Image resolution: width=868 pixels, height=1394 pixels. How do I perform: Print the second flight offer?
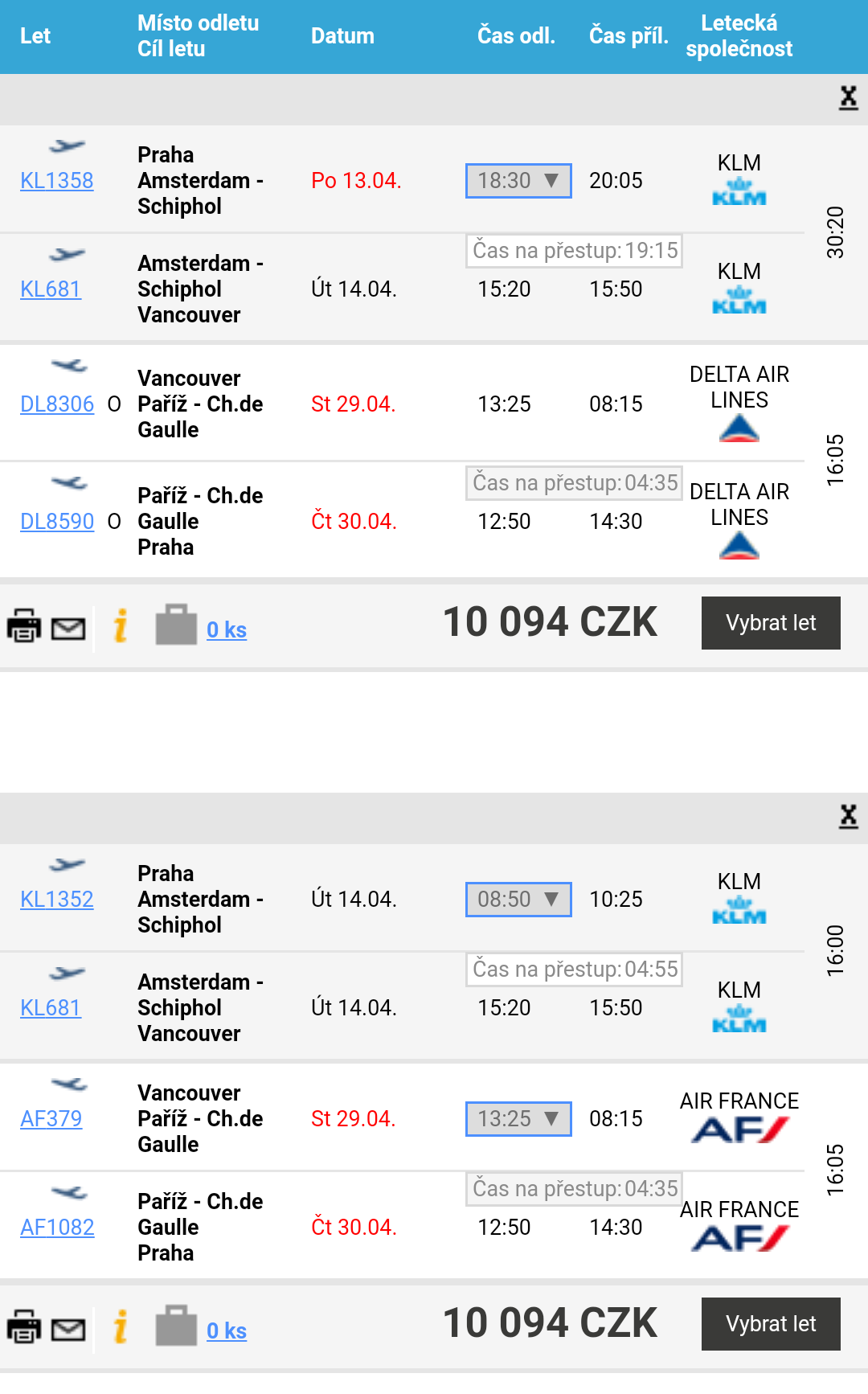click(24, 1326)
